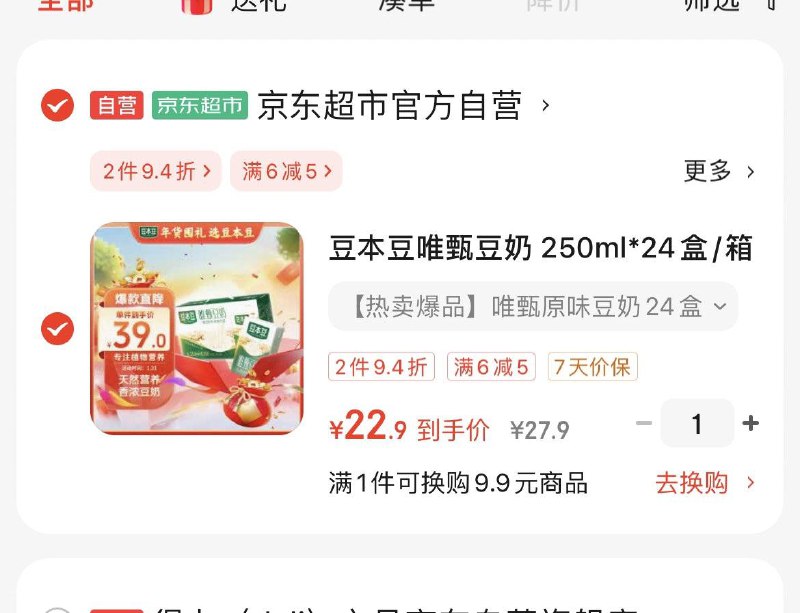Open the 豆本豆唯甄豆奶 product image
This screenshot has width=800, height=613.
[197, 328]
